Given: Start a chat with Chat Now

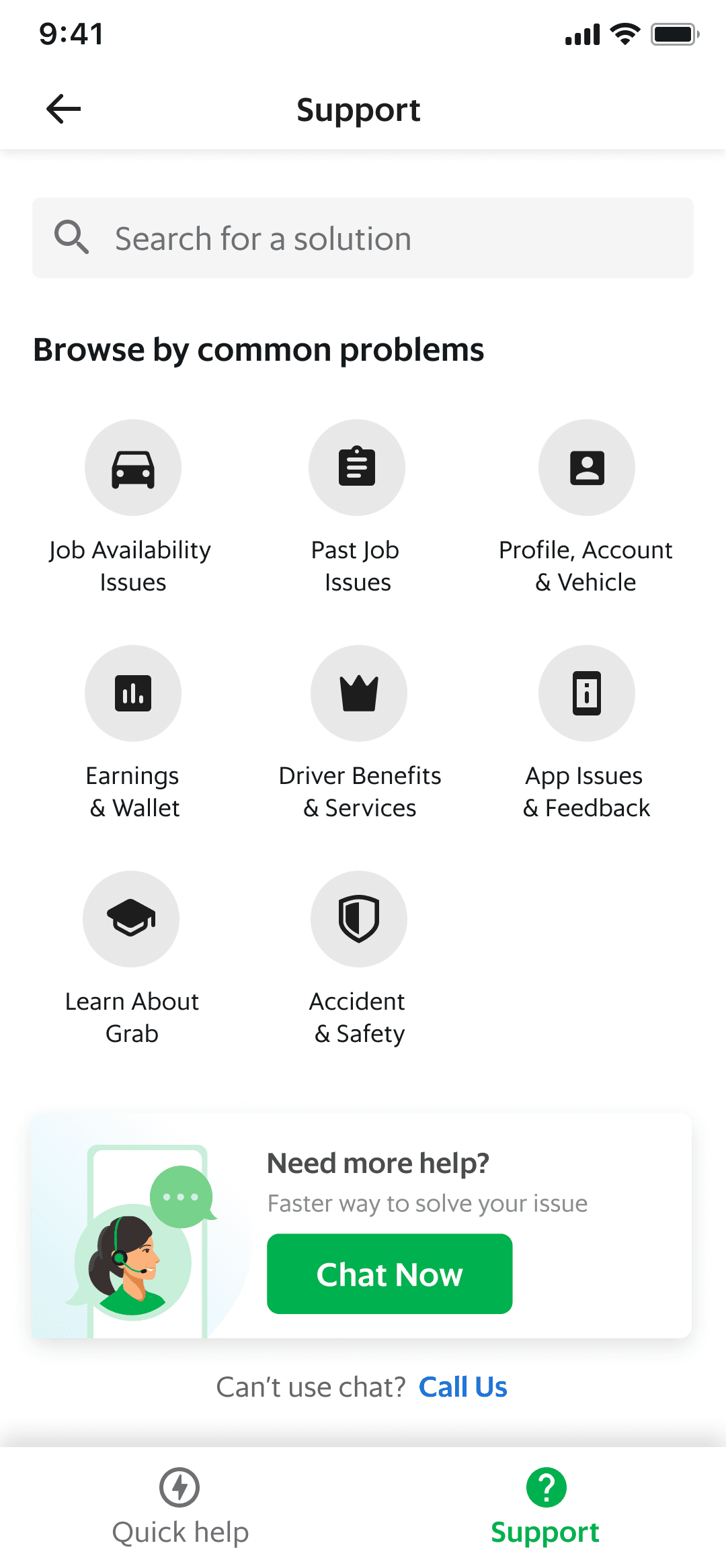Looking at the screenshot, I should [389, 1274].
